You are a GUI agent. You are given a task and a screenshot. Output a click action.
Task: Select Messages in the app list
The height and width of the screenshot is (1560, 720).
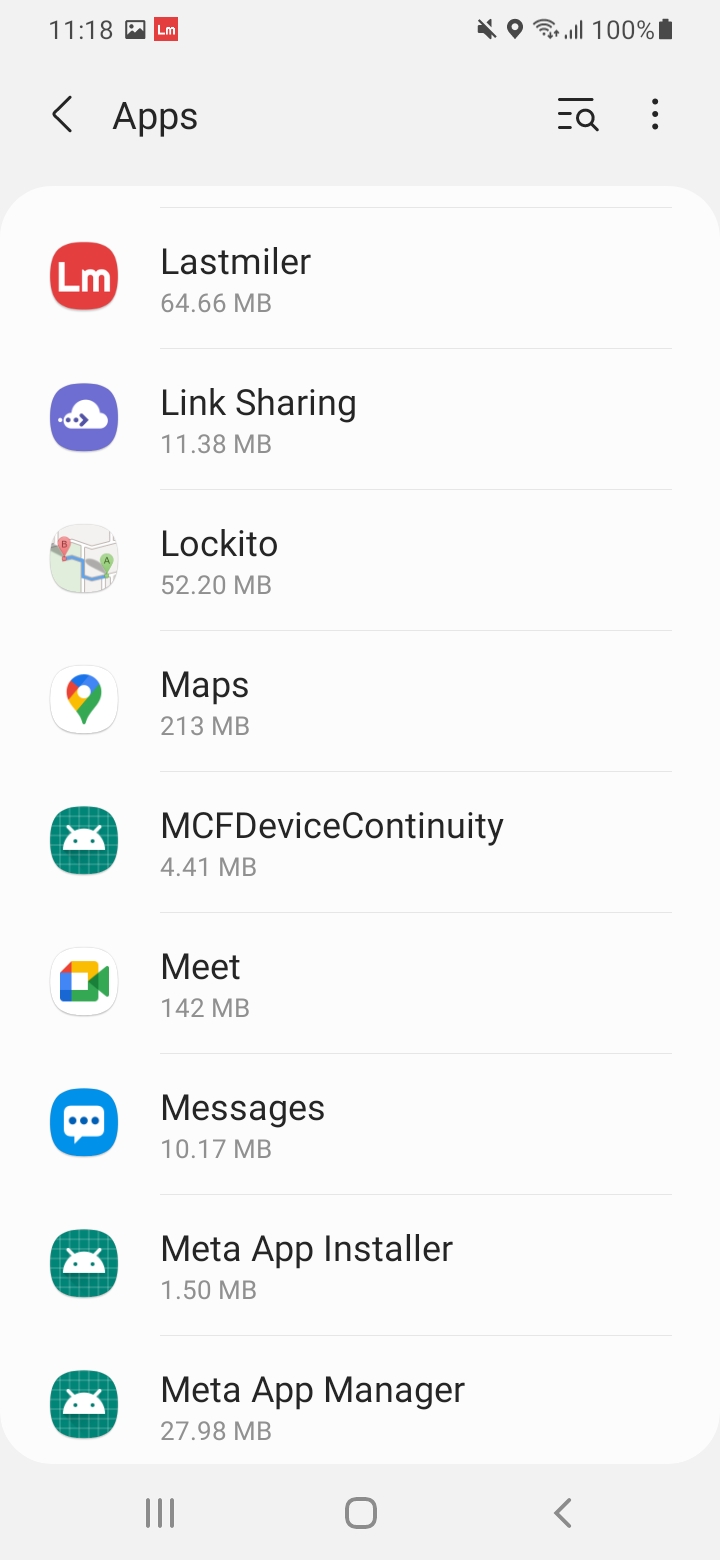tap(360, 1124)
